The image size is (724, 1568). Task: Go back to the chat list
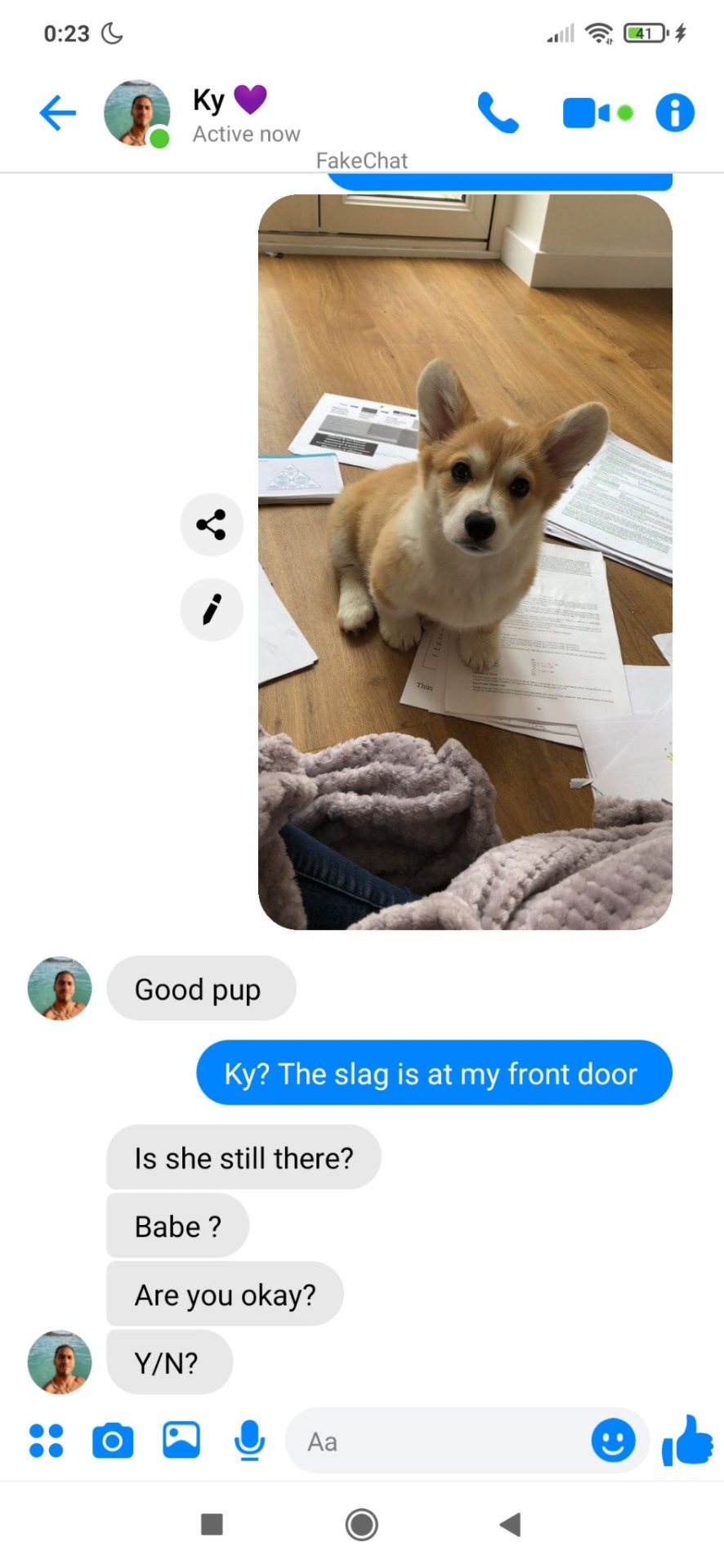tap(57, 113)
